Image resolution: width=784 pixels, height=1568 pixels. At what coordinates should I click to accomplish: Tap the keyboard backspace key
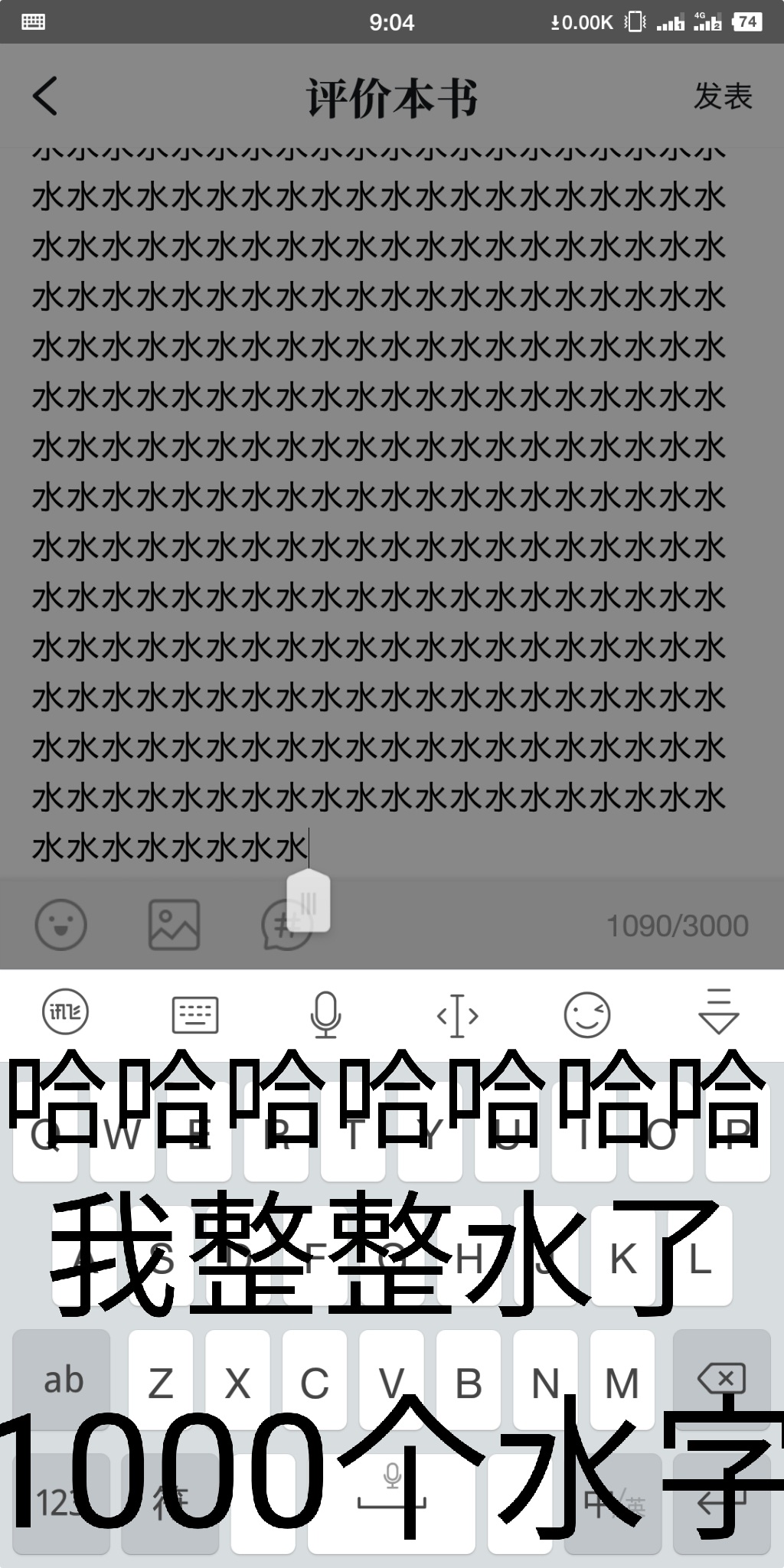pos(722,1380)
